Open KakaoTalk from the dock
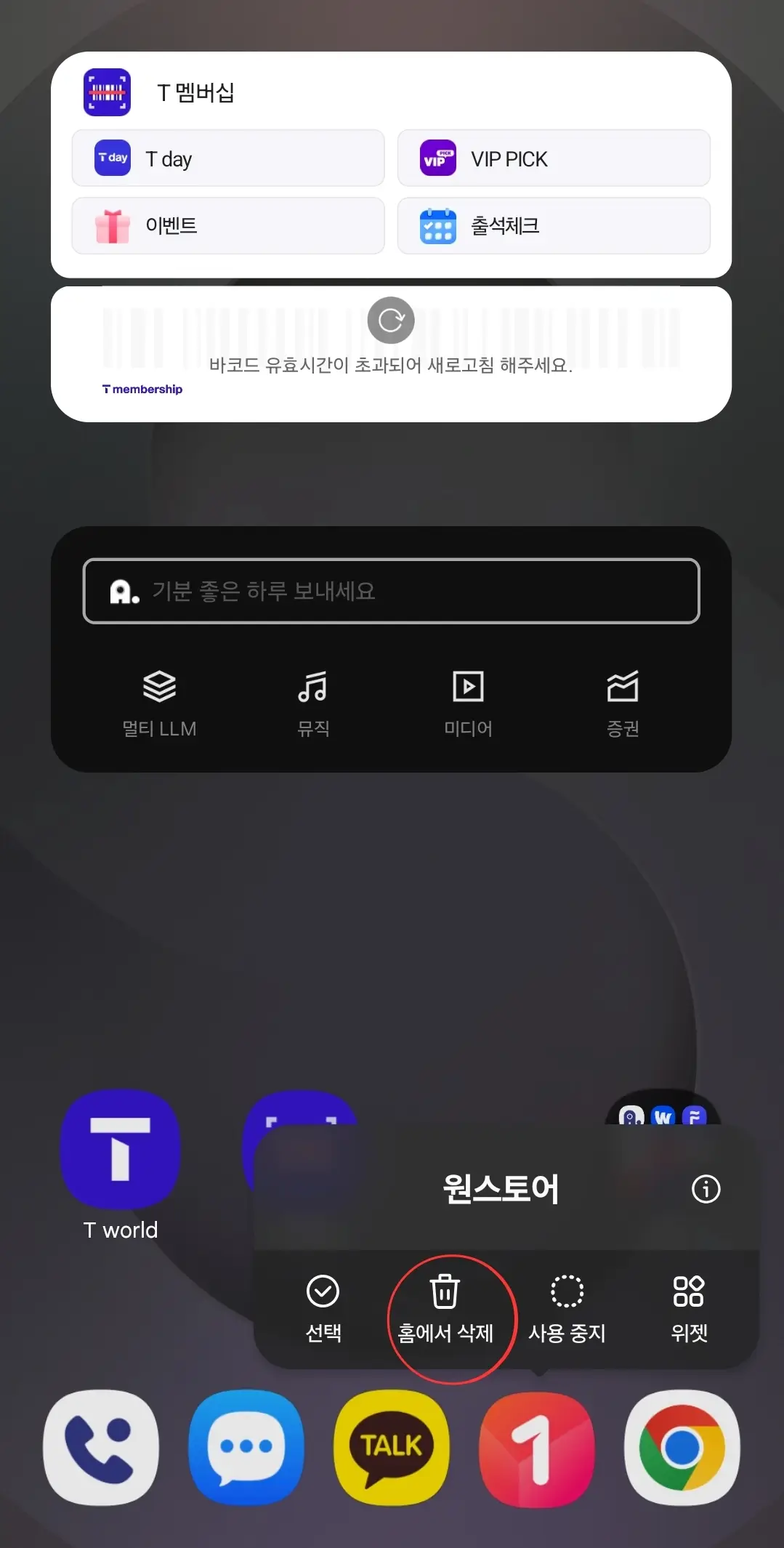This screenshot has width=784, height=1548. pos(391,1450)
